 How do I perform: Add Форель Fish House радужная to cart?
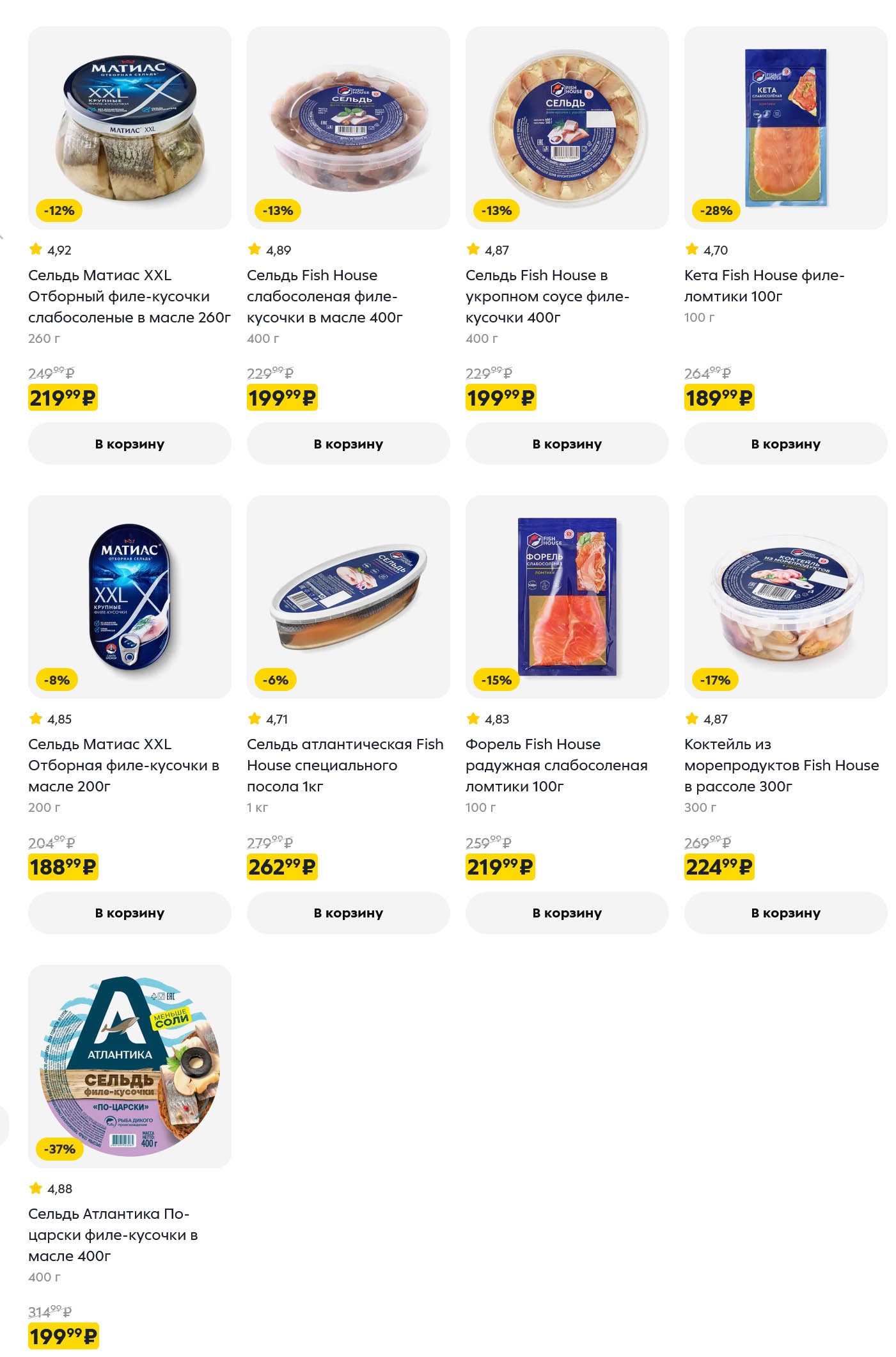pyautogui.click(x=567, y=912)
